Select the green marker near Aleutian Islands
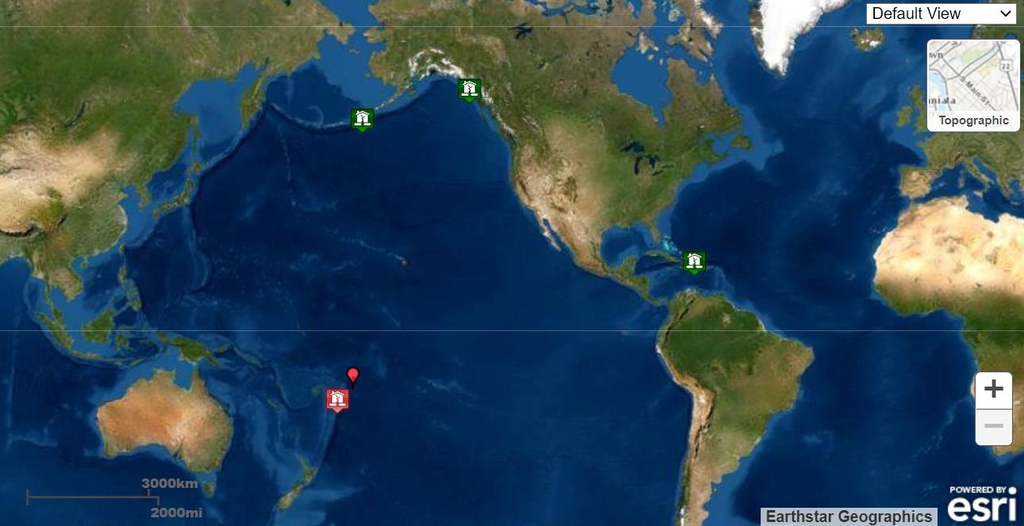 coord(362,119)
